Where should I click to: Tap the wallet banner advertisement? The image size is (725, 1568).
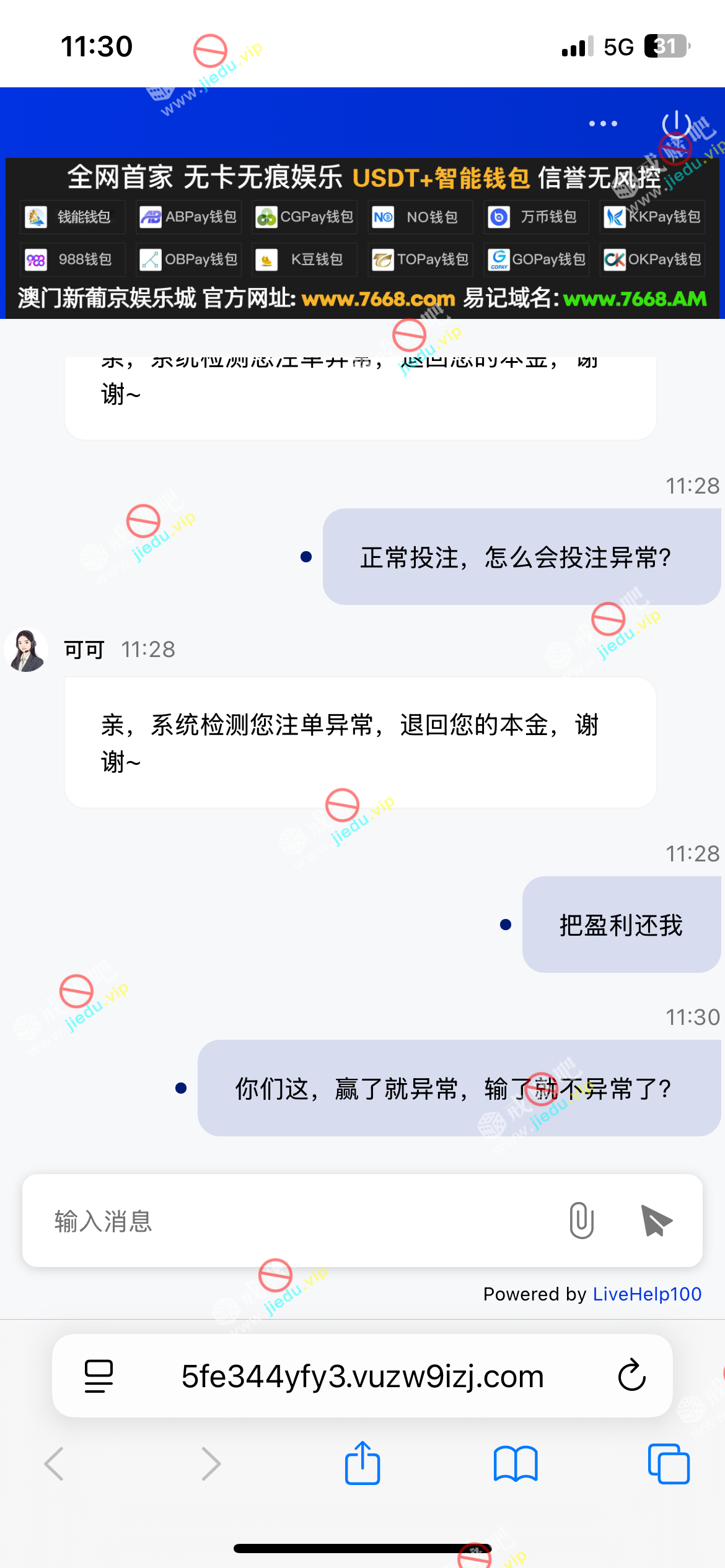coord(362,238)
